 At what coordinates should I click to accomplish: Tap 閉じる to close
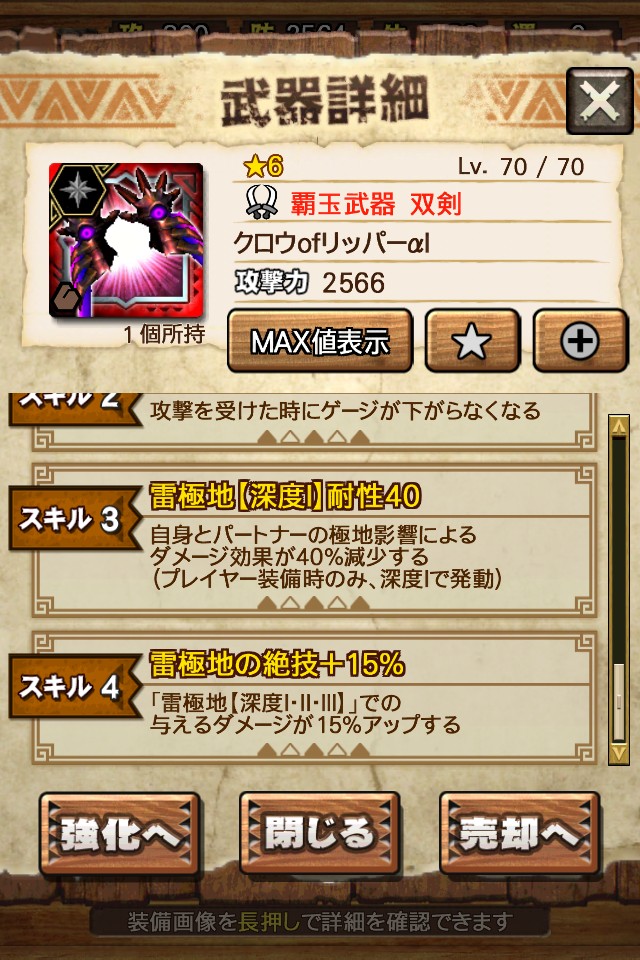tap(320, 833)
